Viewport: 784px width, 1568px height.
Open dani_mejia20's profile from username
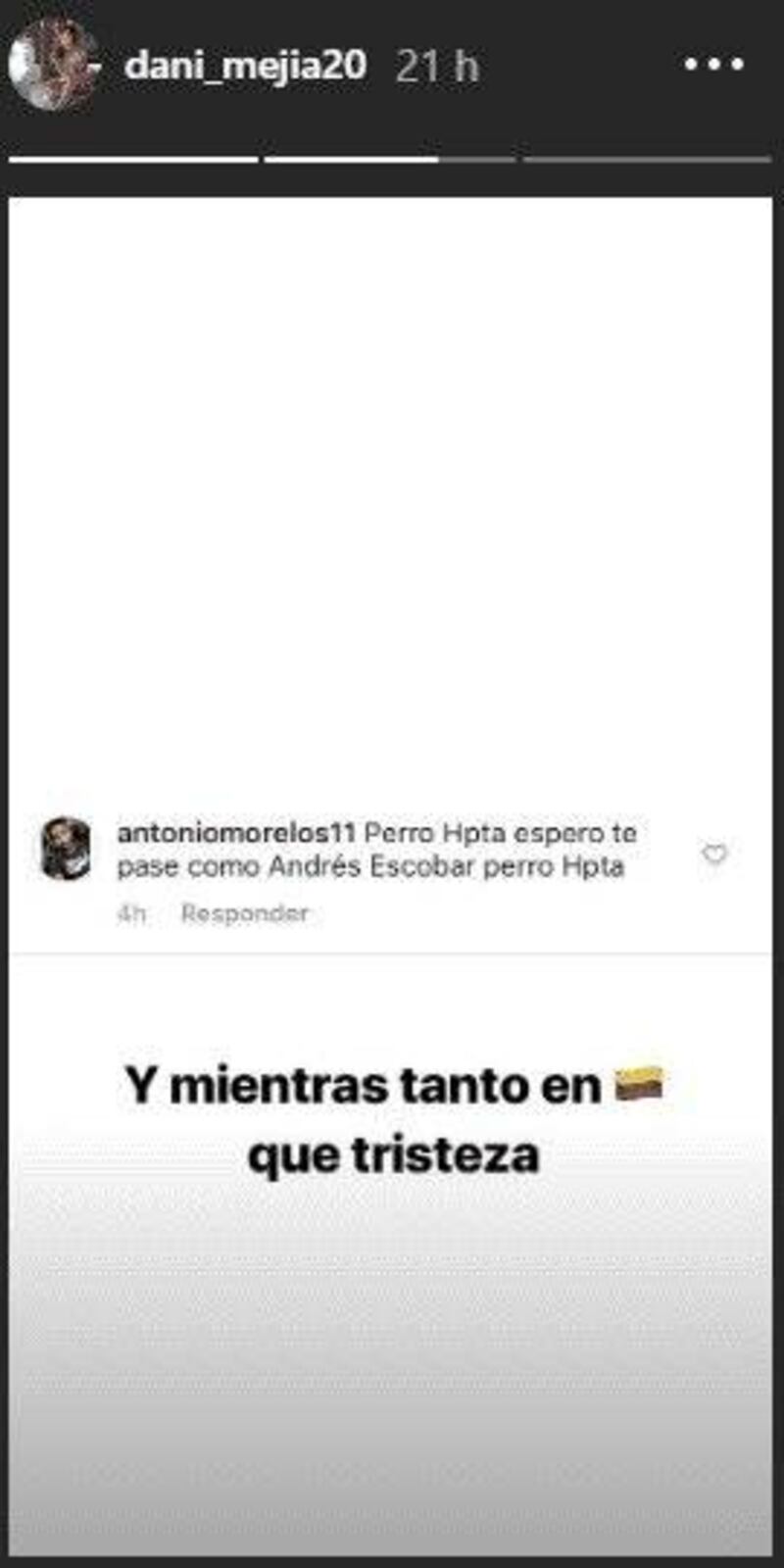coord(245,65)
